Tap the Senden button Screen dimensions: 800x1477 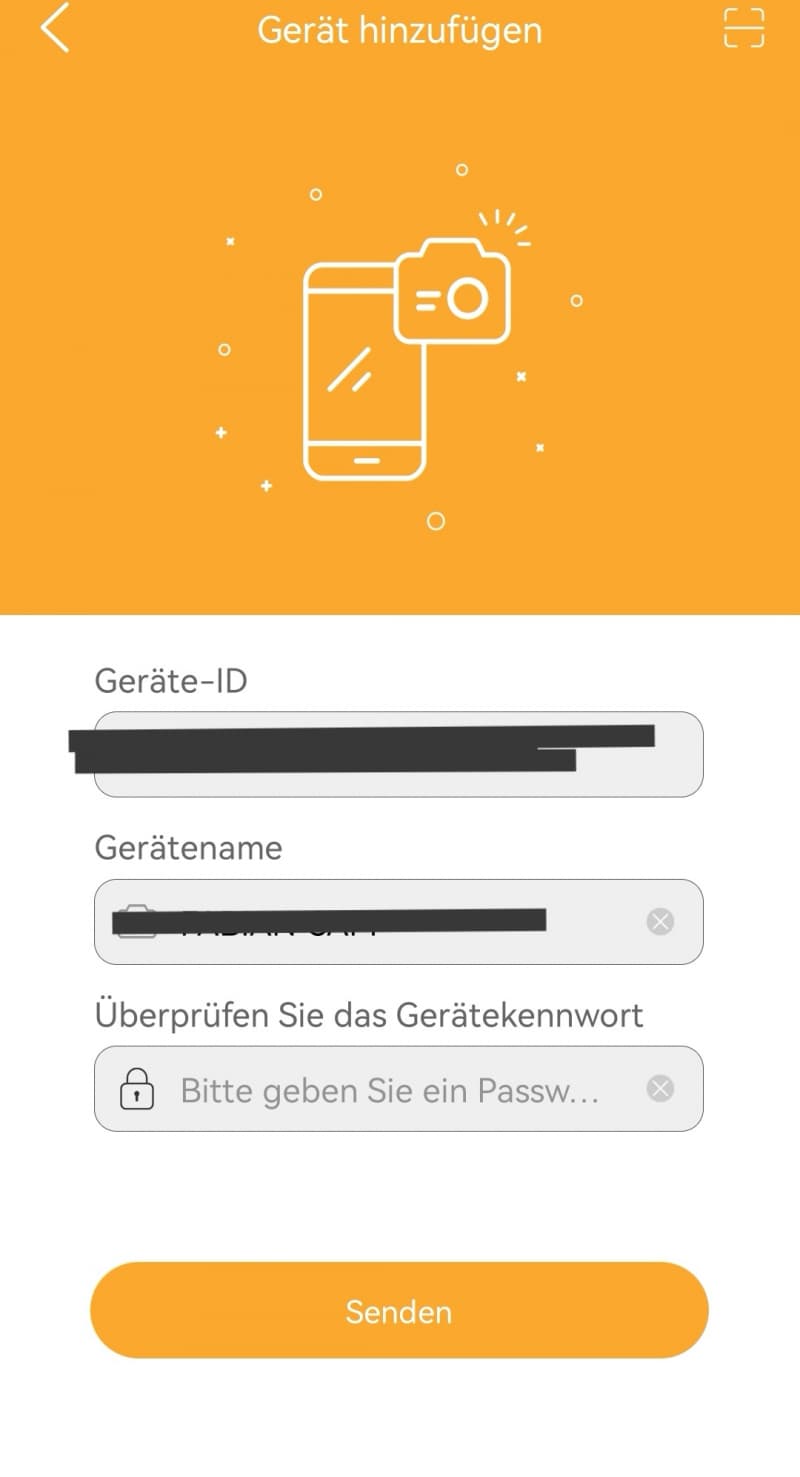click(399, 1310)
